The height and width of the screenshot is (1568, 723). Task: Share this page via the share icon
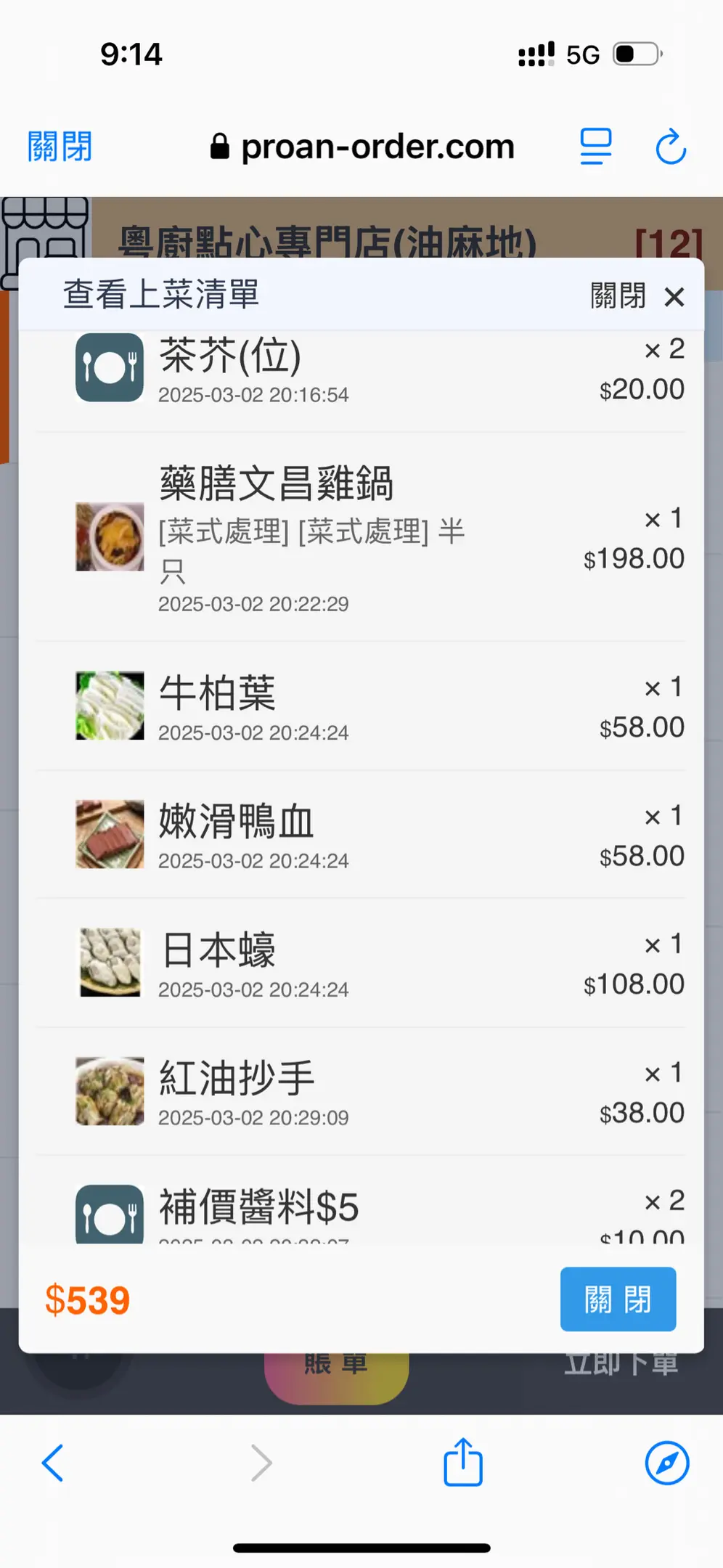(x=463, y=1462)
